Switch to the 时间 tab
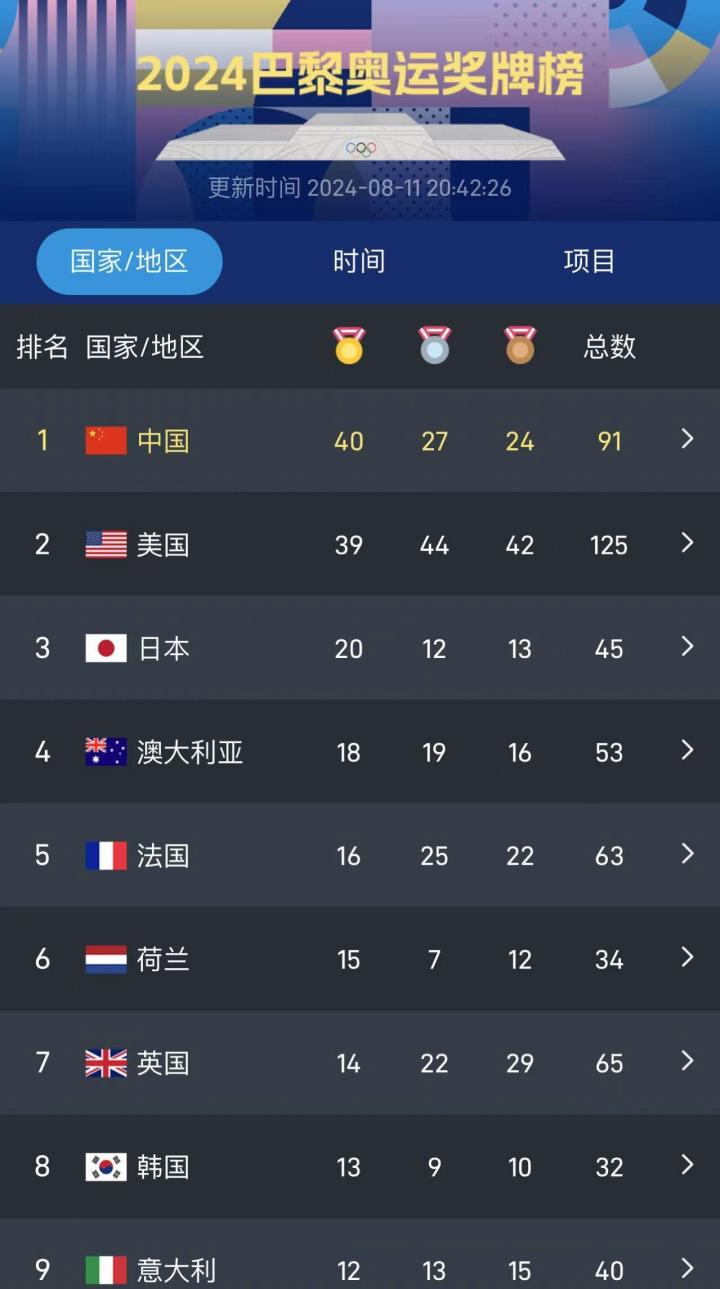 click(358, 262)
